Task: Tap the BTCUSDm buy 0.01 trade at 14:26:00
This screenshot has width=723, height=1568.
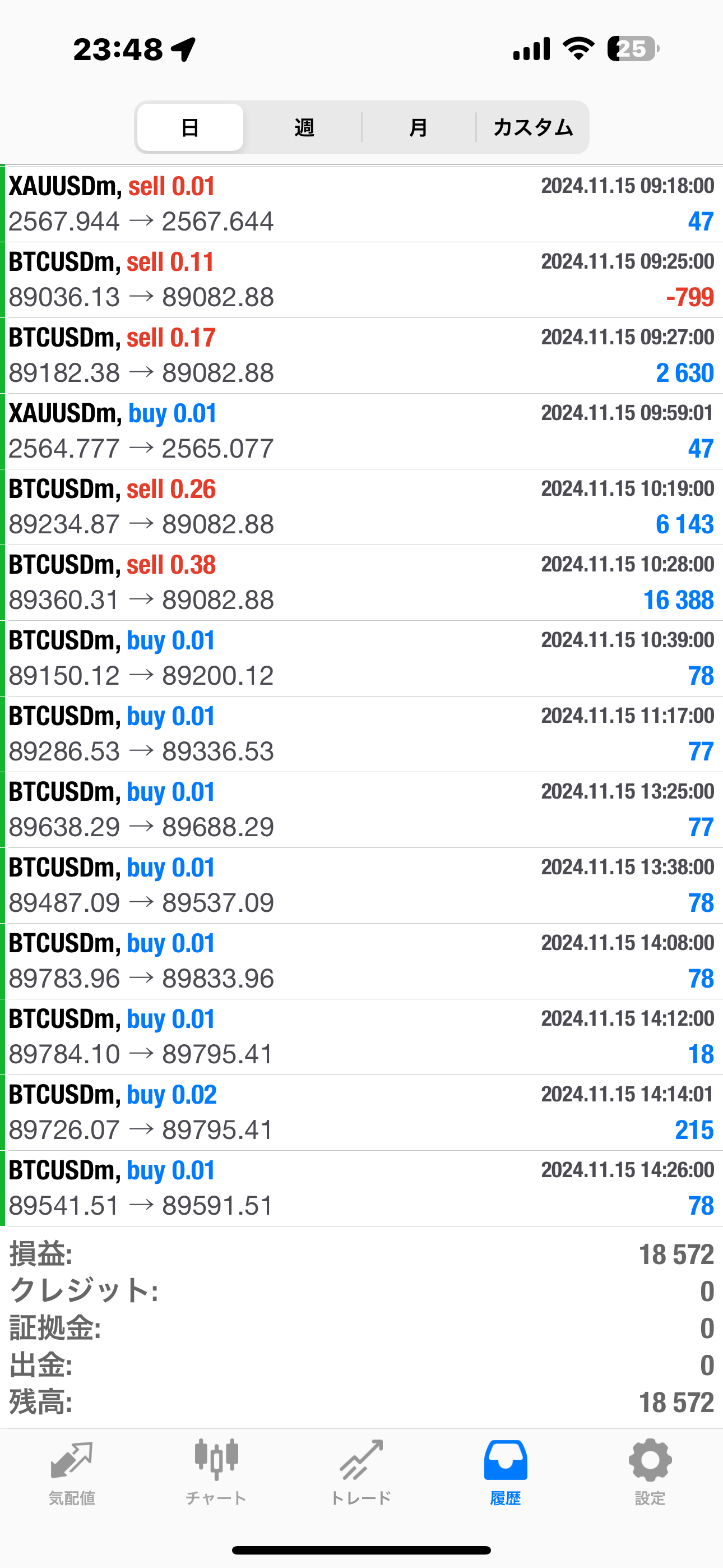Action: point(361,1188)
